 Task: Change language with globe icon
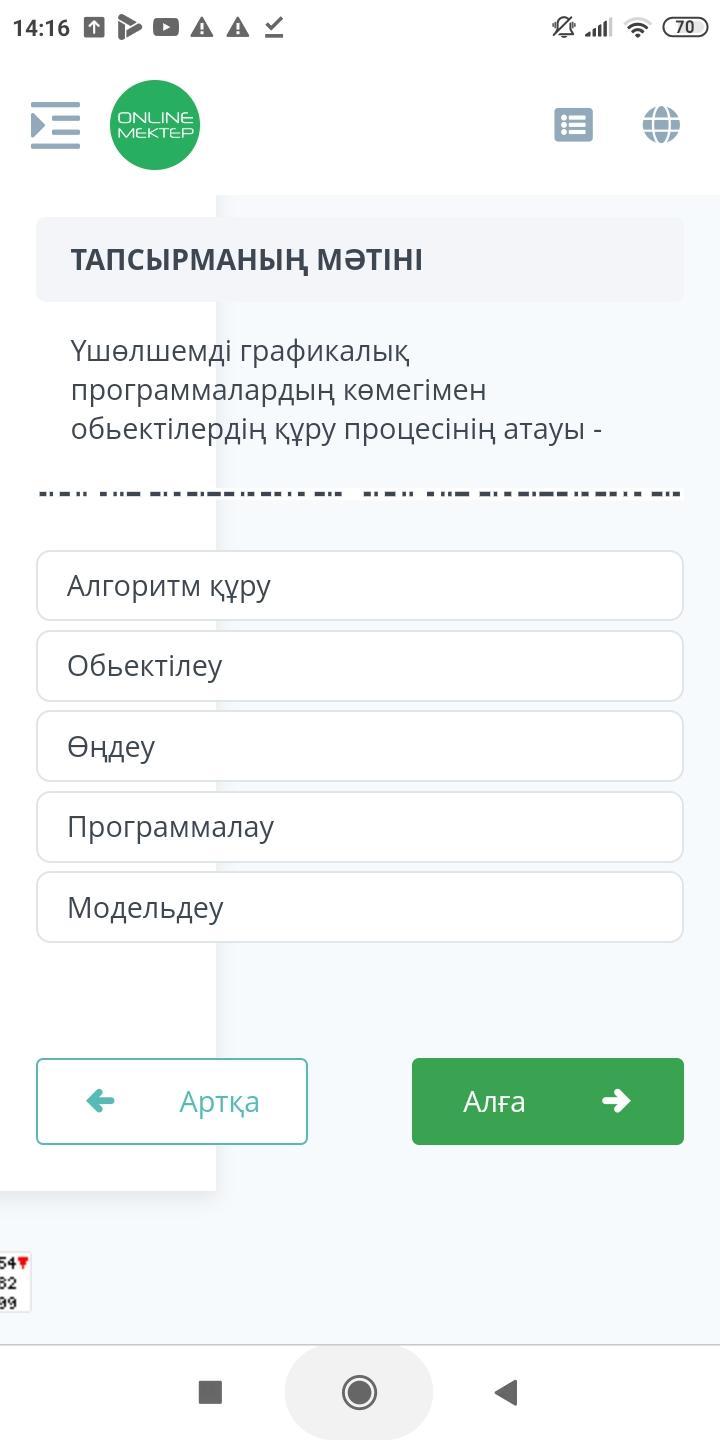pos(661,125)
